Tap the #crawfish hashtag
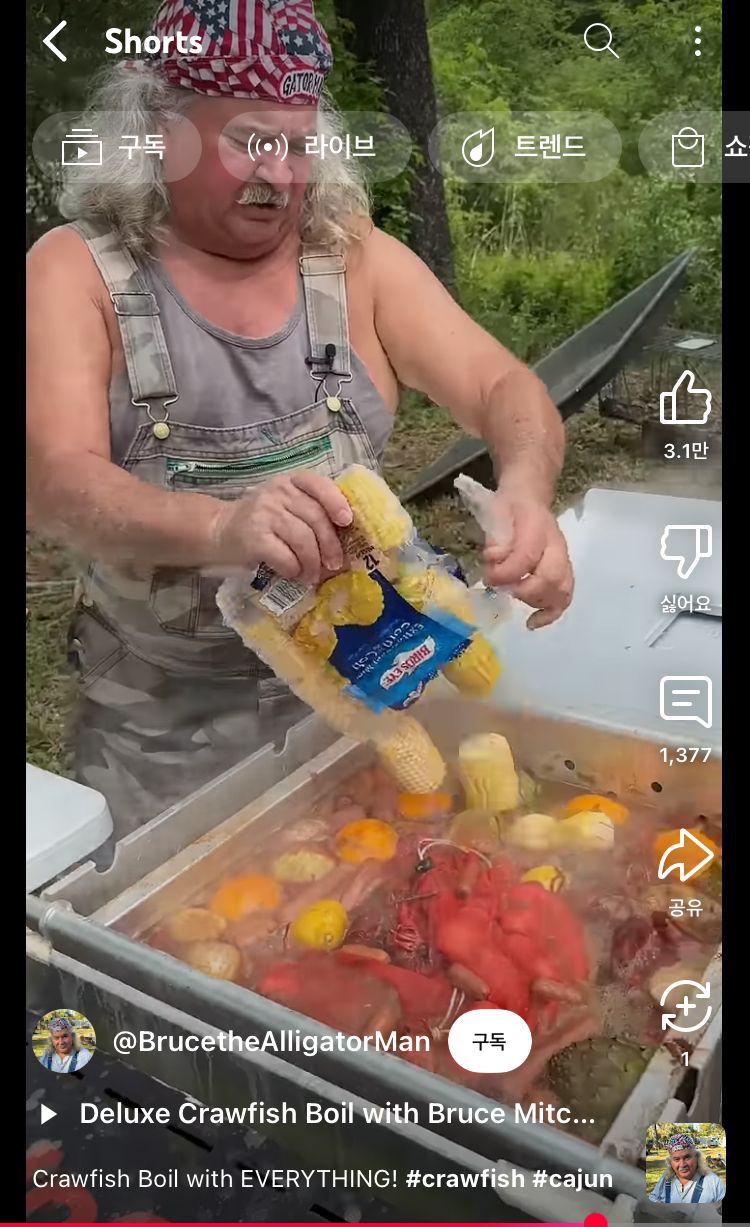This screenshot has width=750, height=1227. pyautogui.click(x=465, y=1179)
